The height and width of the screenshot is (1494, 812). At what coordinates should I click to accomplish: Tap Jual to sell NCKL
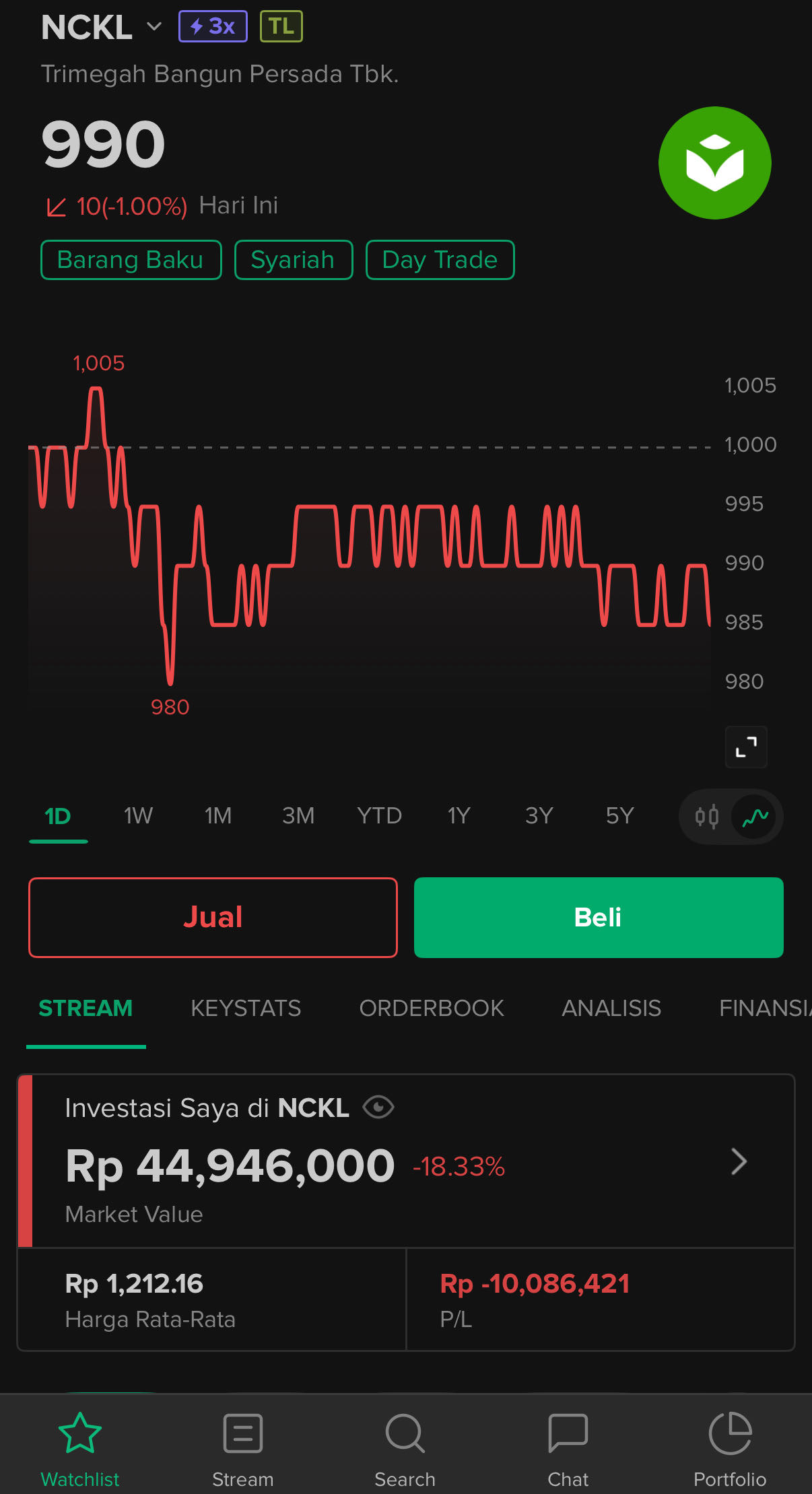pos(213,917)
